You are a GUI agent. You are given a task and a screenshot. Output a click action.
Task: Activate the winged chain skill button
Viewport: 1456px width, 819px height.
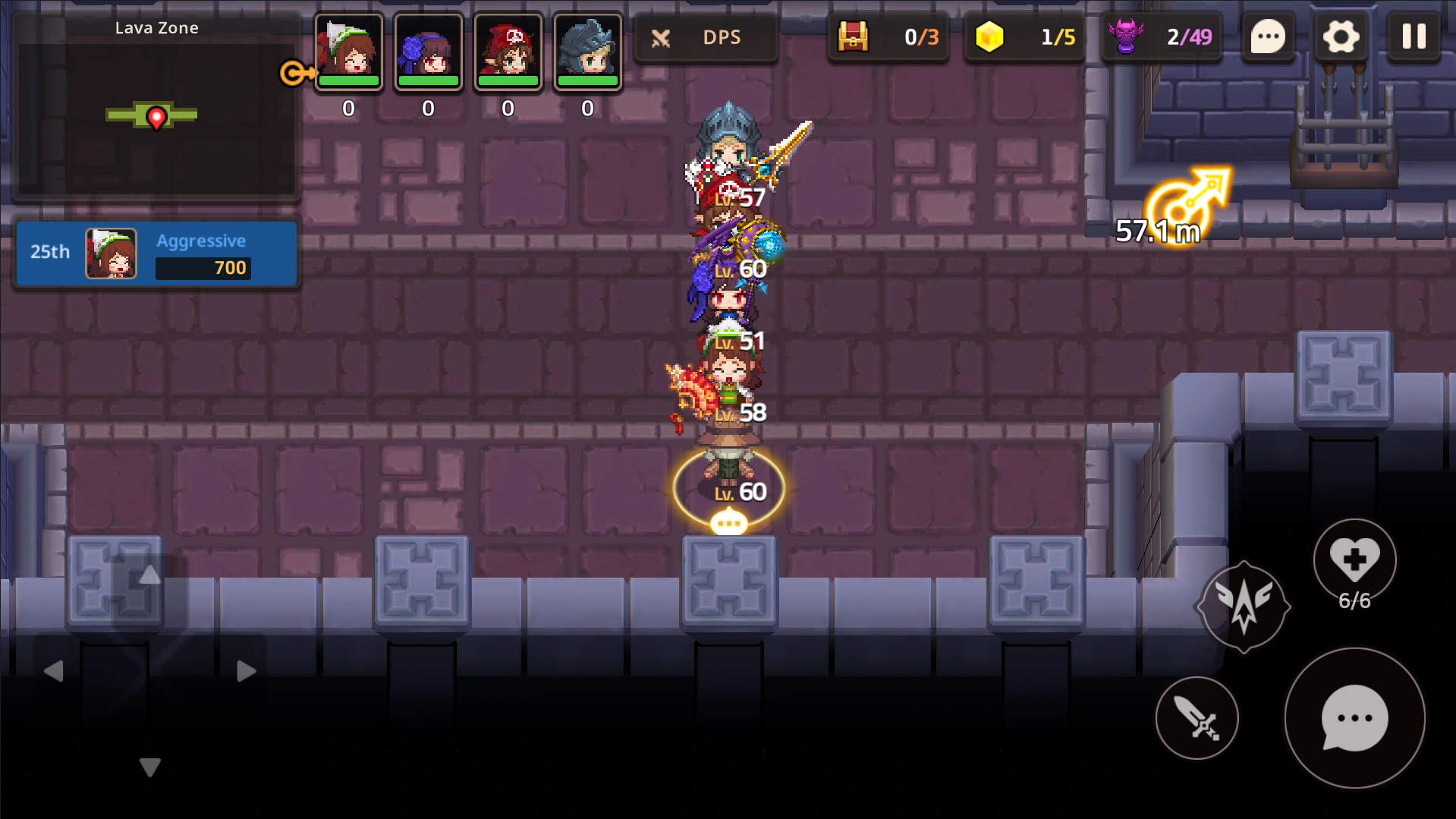(1243, 607)
